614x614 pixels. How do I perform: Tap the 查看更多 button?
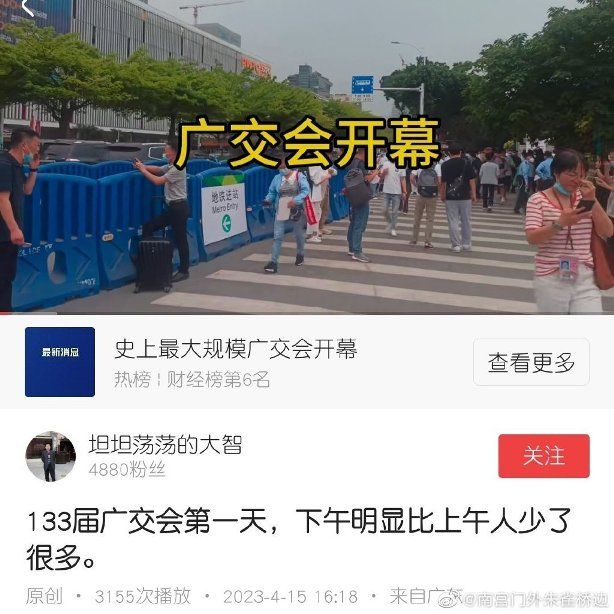click(531, 362)
